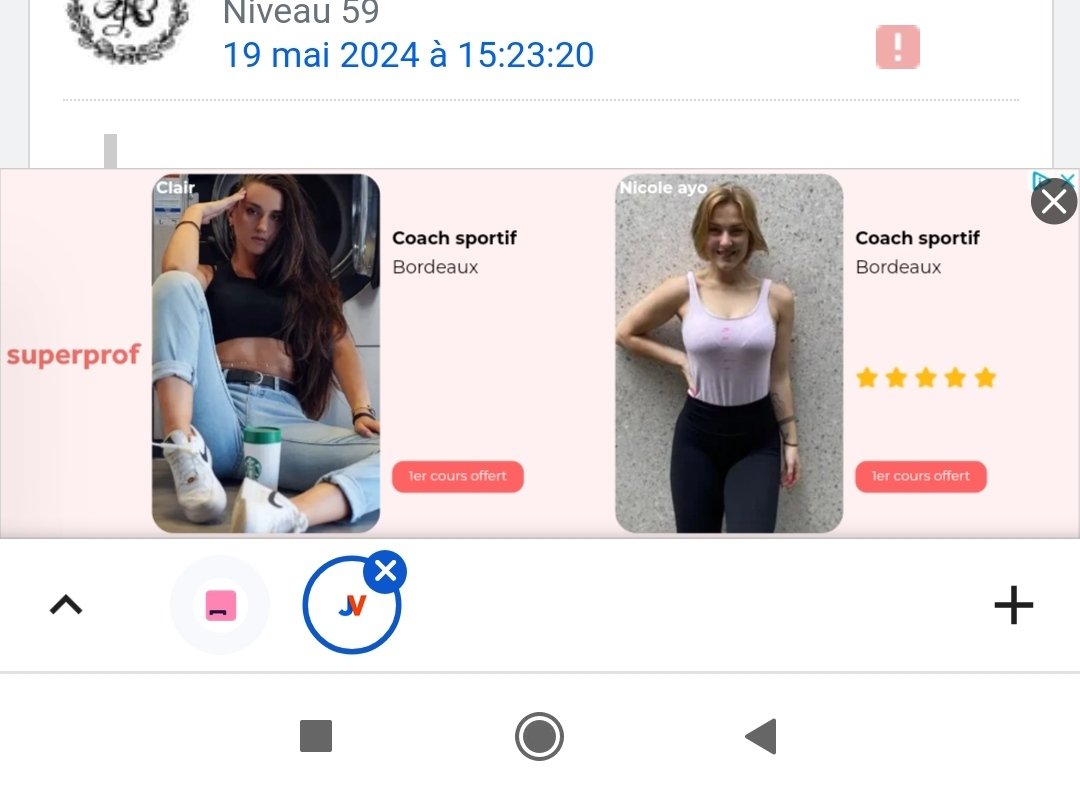Dismiss the Superprof ad banner

(x=1053, y=203)
